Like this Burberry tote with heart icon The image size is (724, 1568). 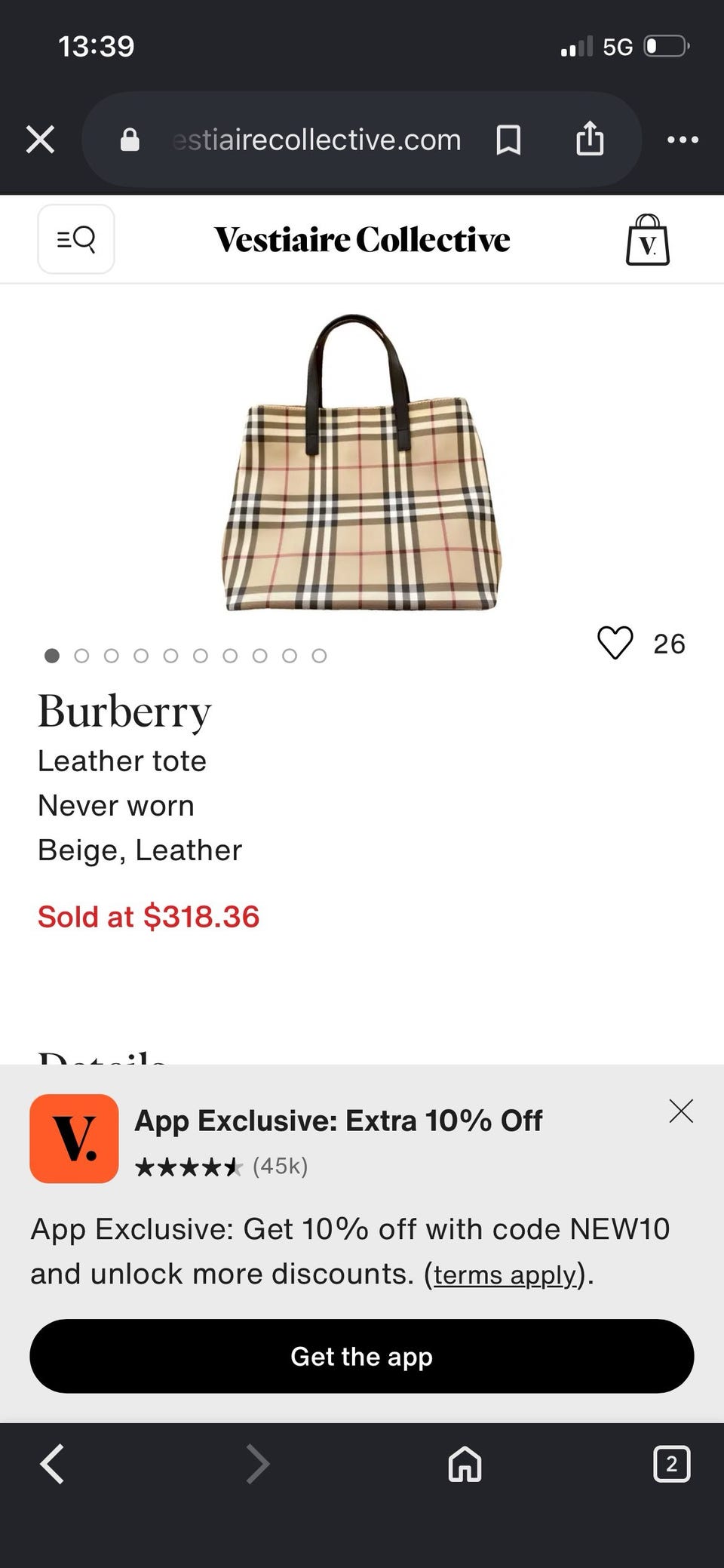tap(615, 643)
